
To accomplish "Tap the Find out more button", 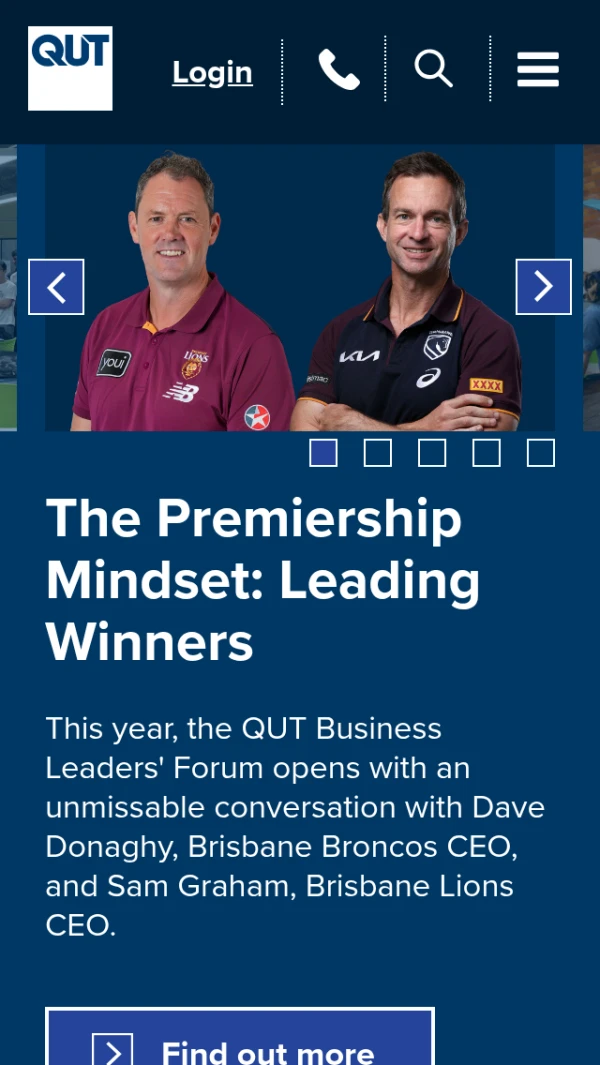I will click(240, 1040).
